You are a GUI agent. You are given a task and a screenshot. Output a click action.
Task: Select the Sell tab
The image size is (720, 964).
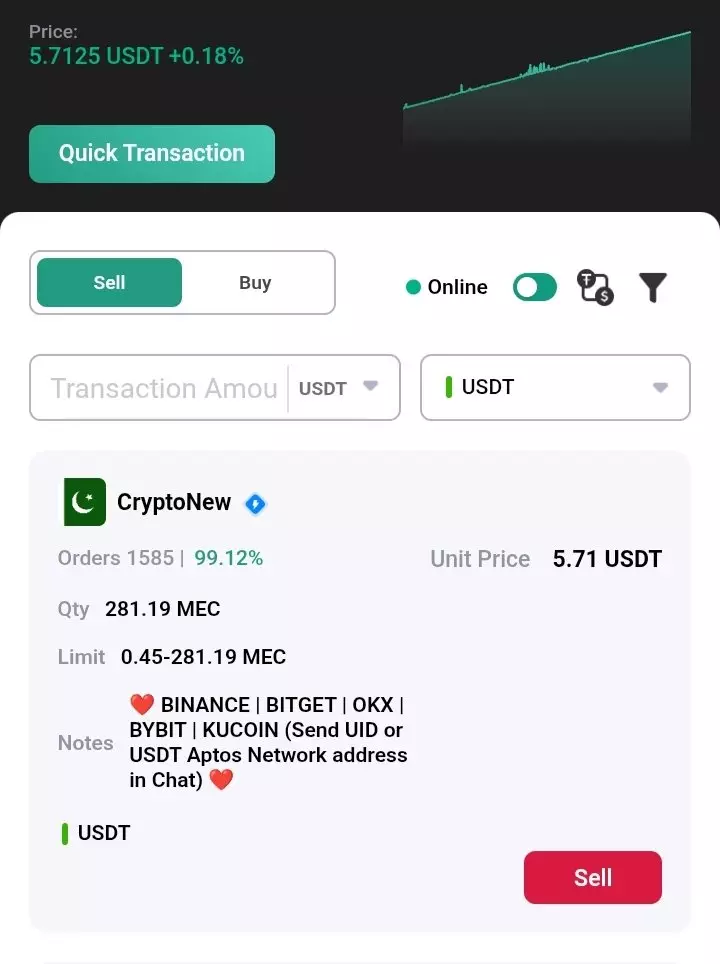pos(110,283)
